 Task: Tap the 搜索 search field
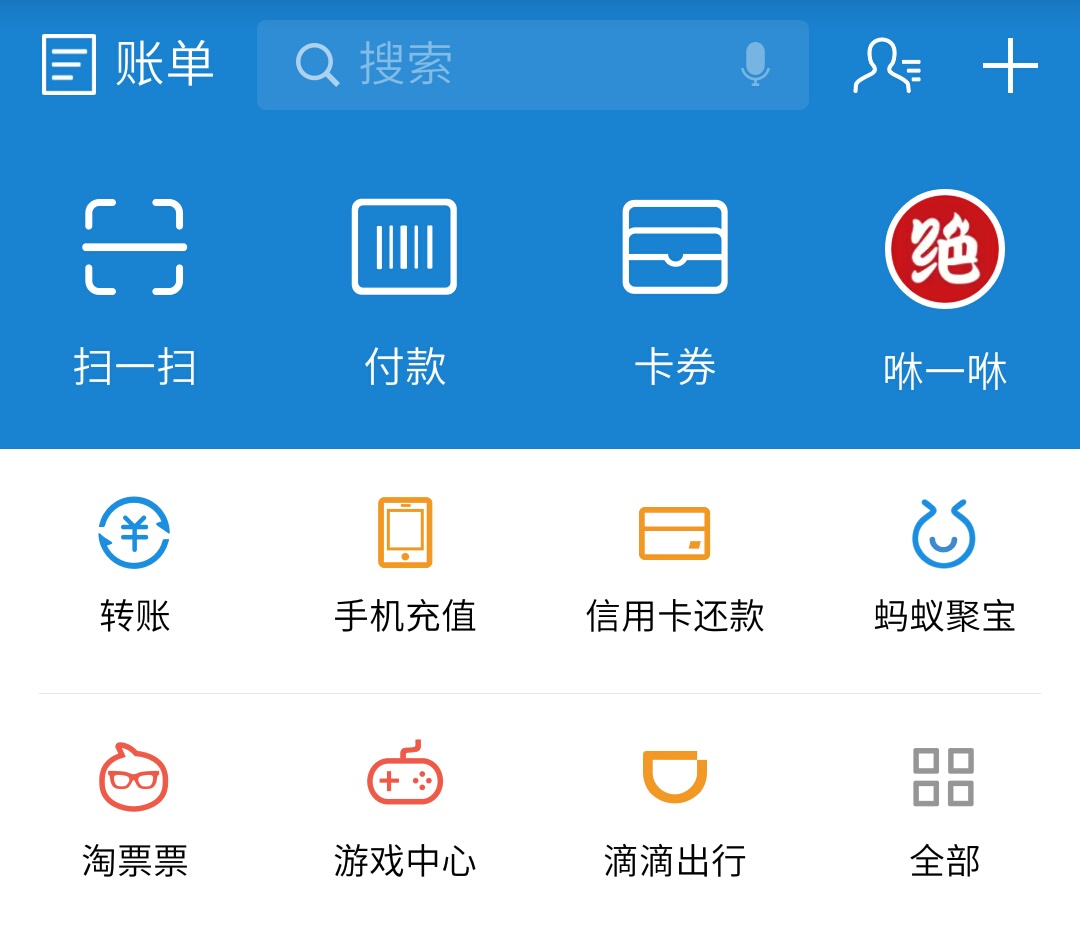click(x=500, y=65)
